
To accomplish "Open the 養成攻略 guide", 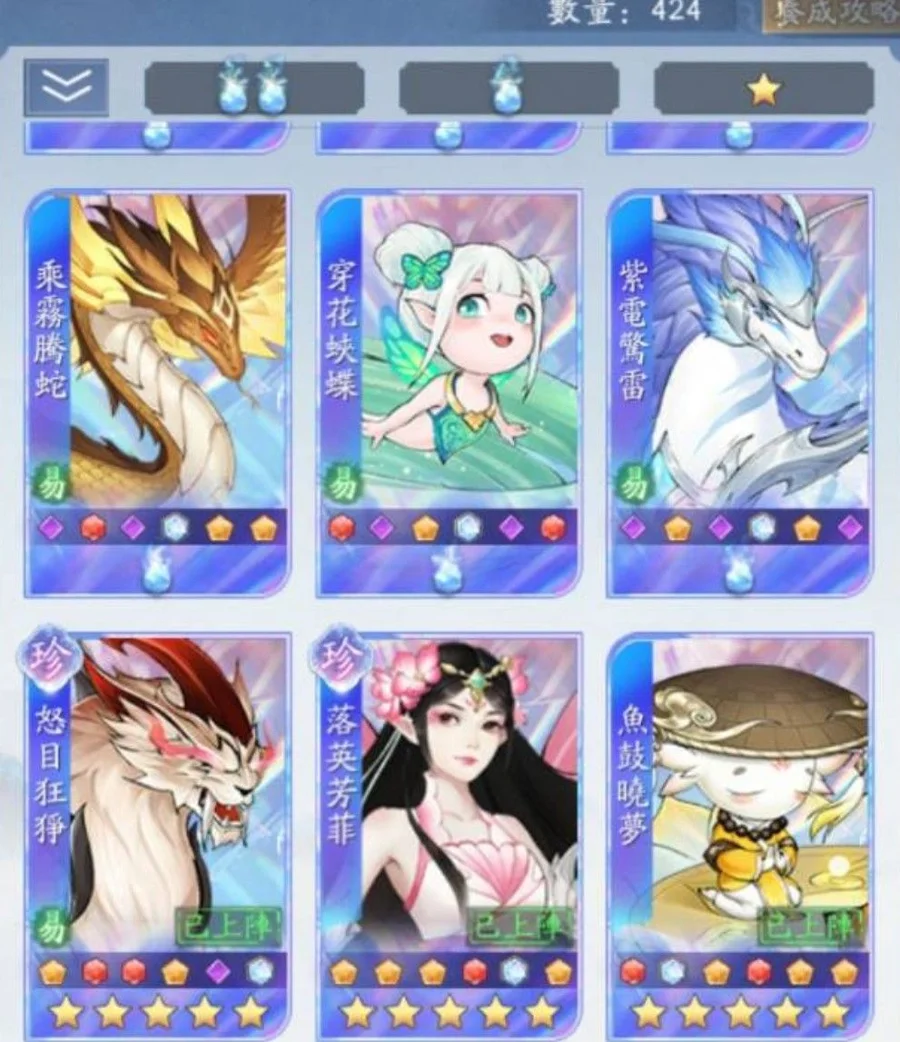I will 829,14.
